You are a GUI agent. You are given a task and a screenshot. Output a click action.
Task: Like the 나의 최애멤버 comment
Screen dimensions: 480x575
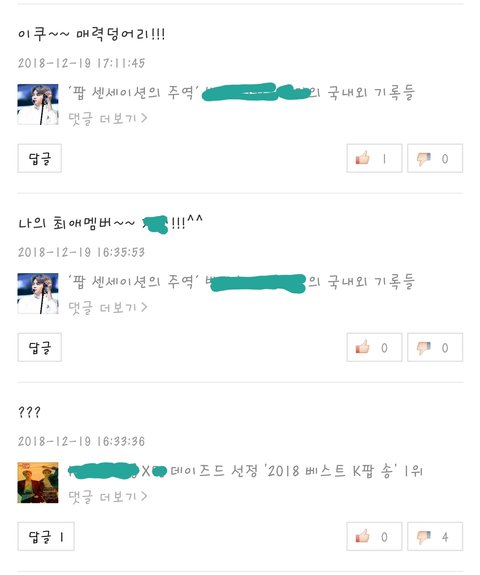tap(374, 347)
